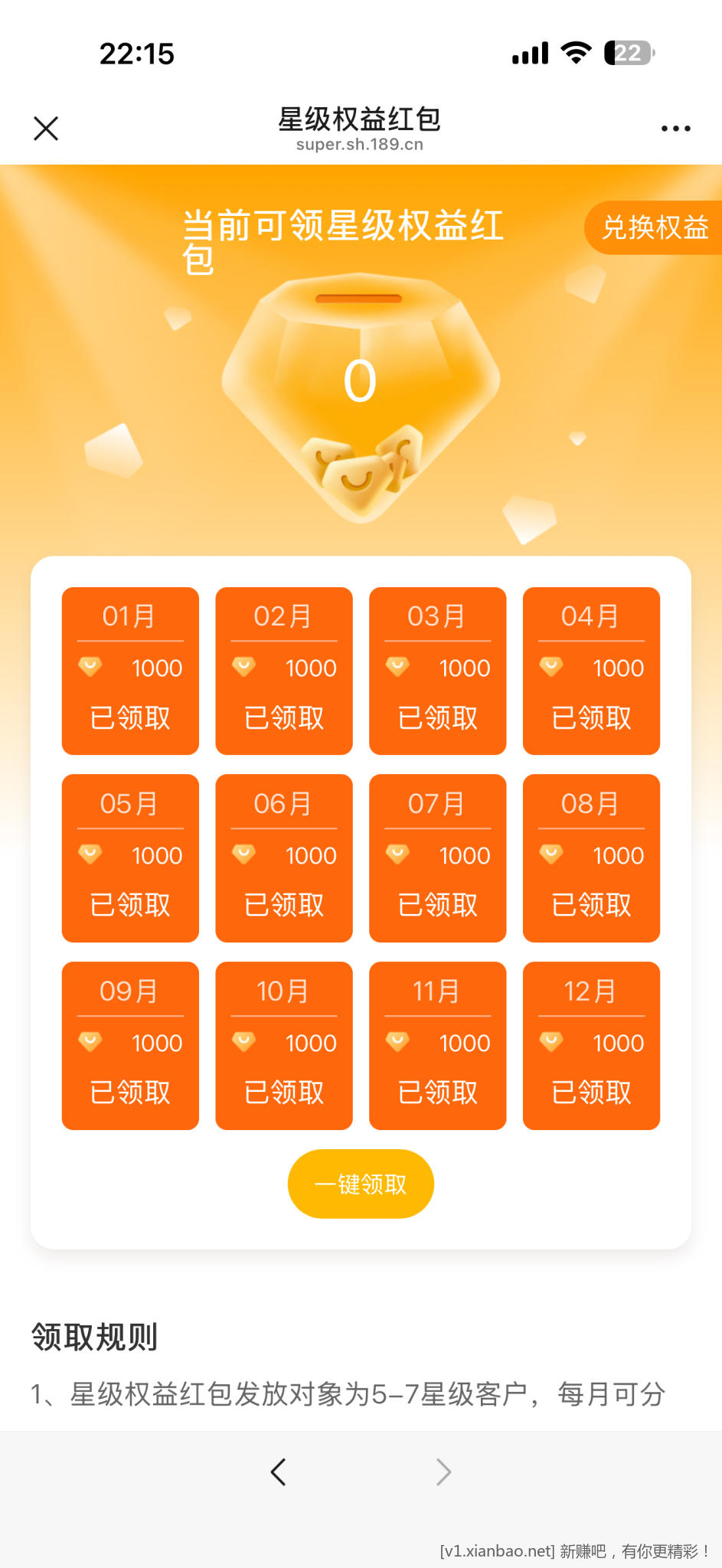The width and height of the screenshot is (722, 1568).
Task: Select the 07月 already-claimed card
Action: click(x=437, y=858)
